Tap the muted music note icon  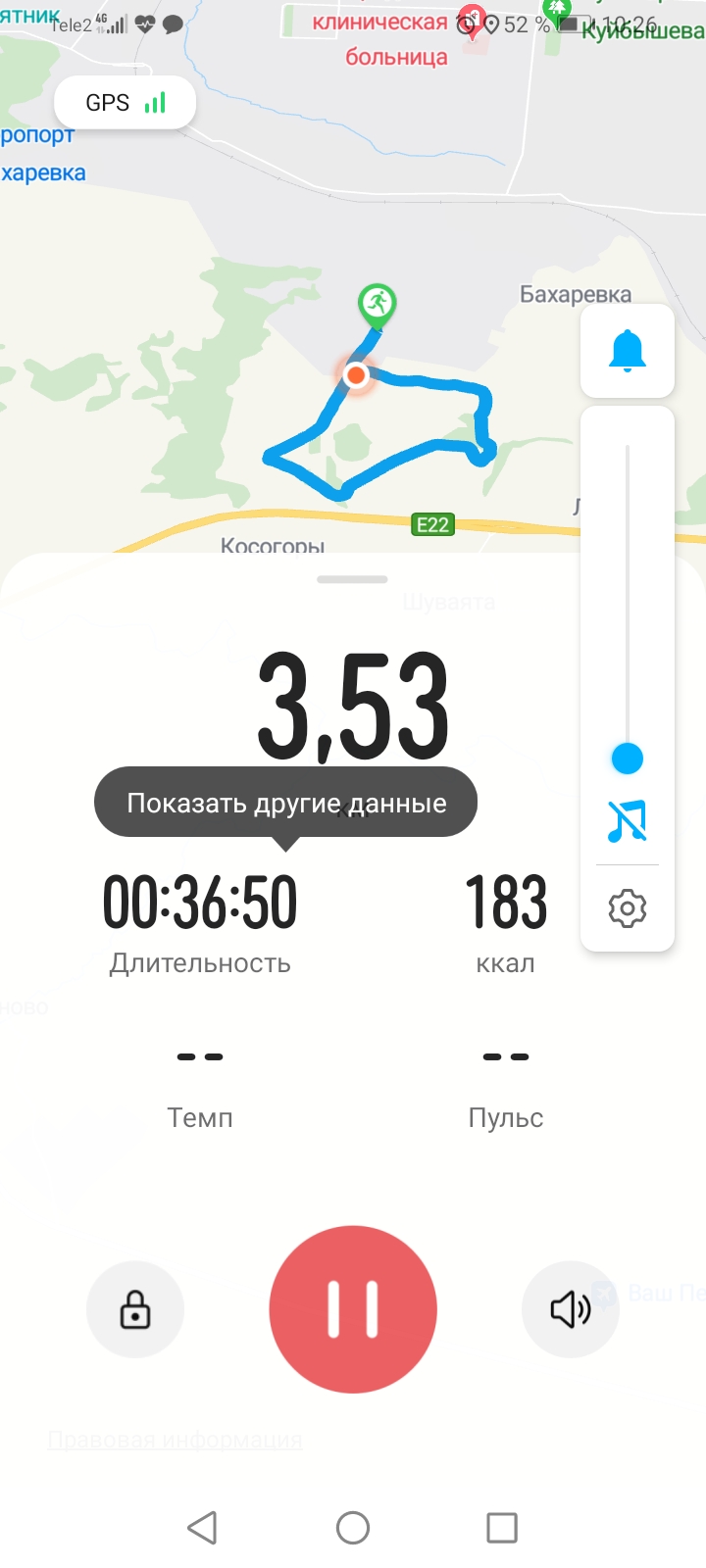tap(628, 821)
